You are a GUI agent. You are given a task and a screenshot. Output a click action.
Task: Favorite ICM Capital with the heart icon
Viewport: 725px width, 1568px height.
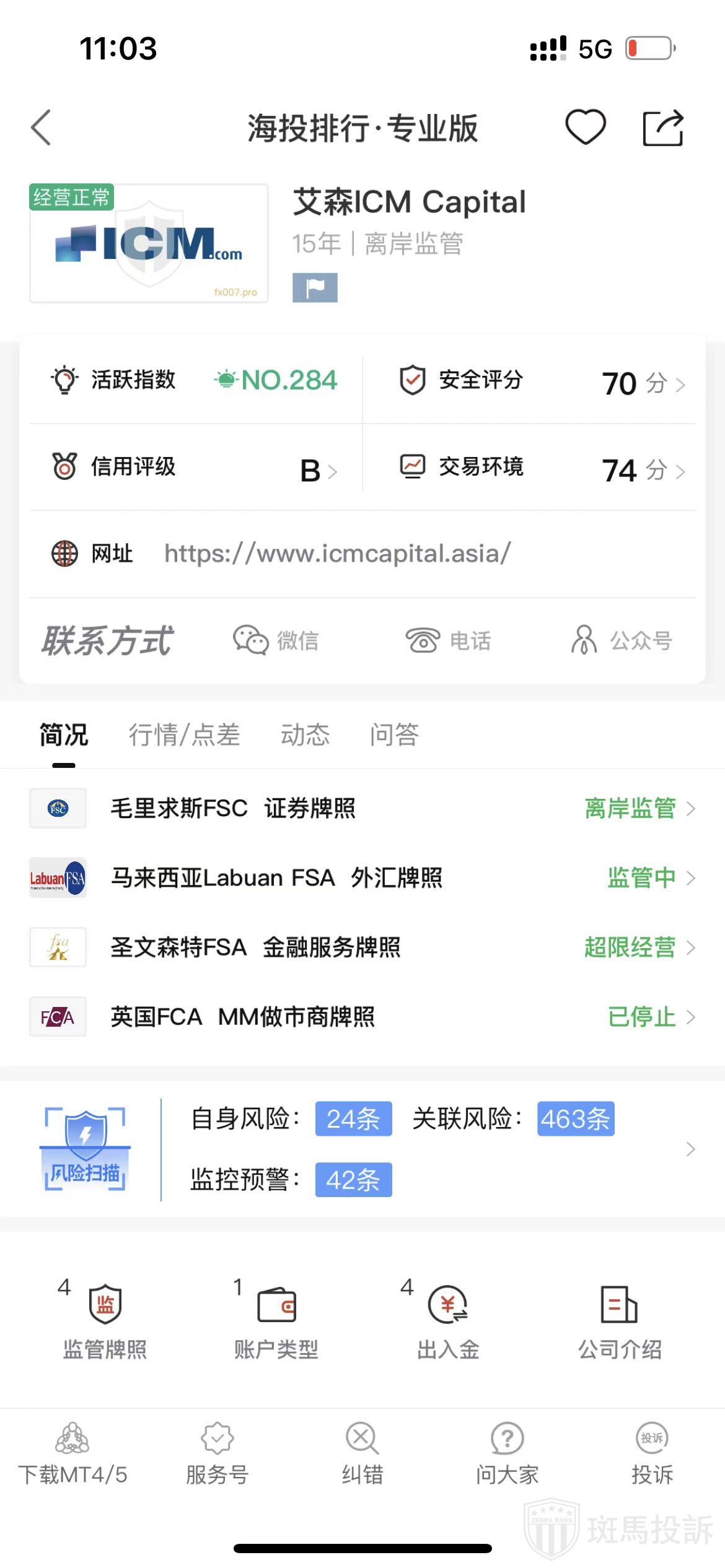tap(585, 128)
